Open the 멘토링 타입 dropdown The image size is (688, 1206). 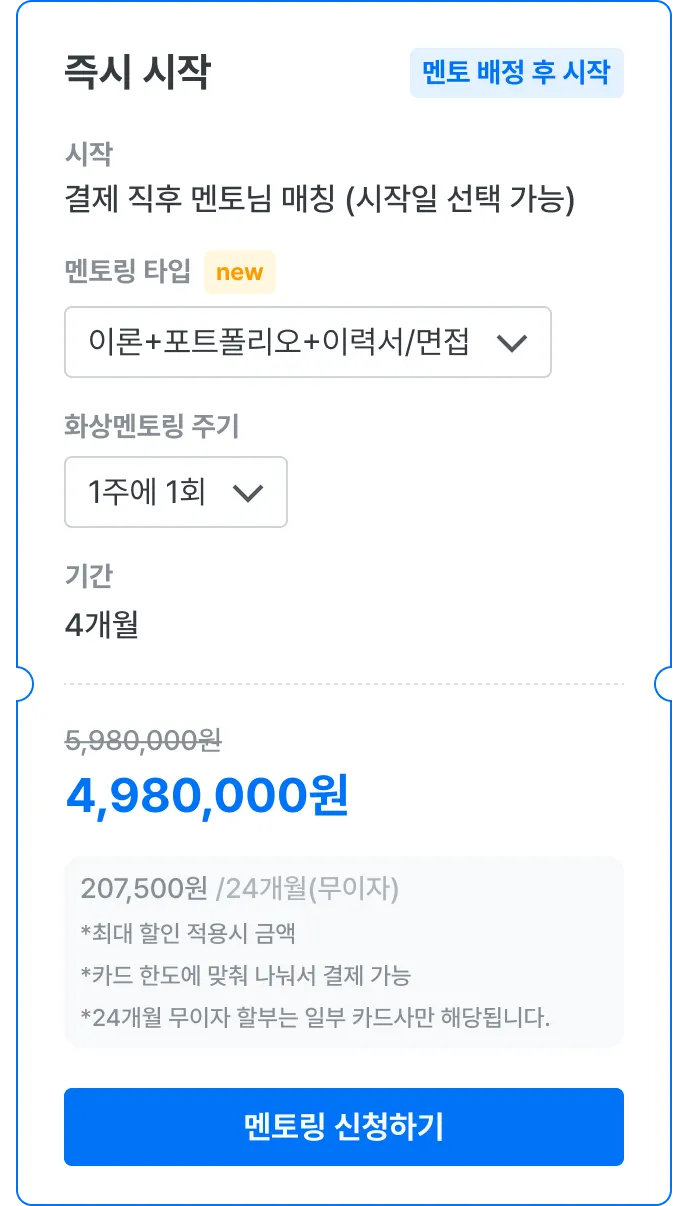pos(307,343)
